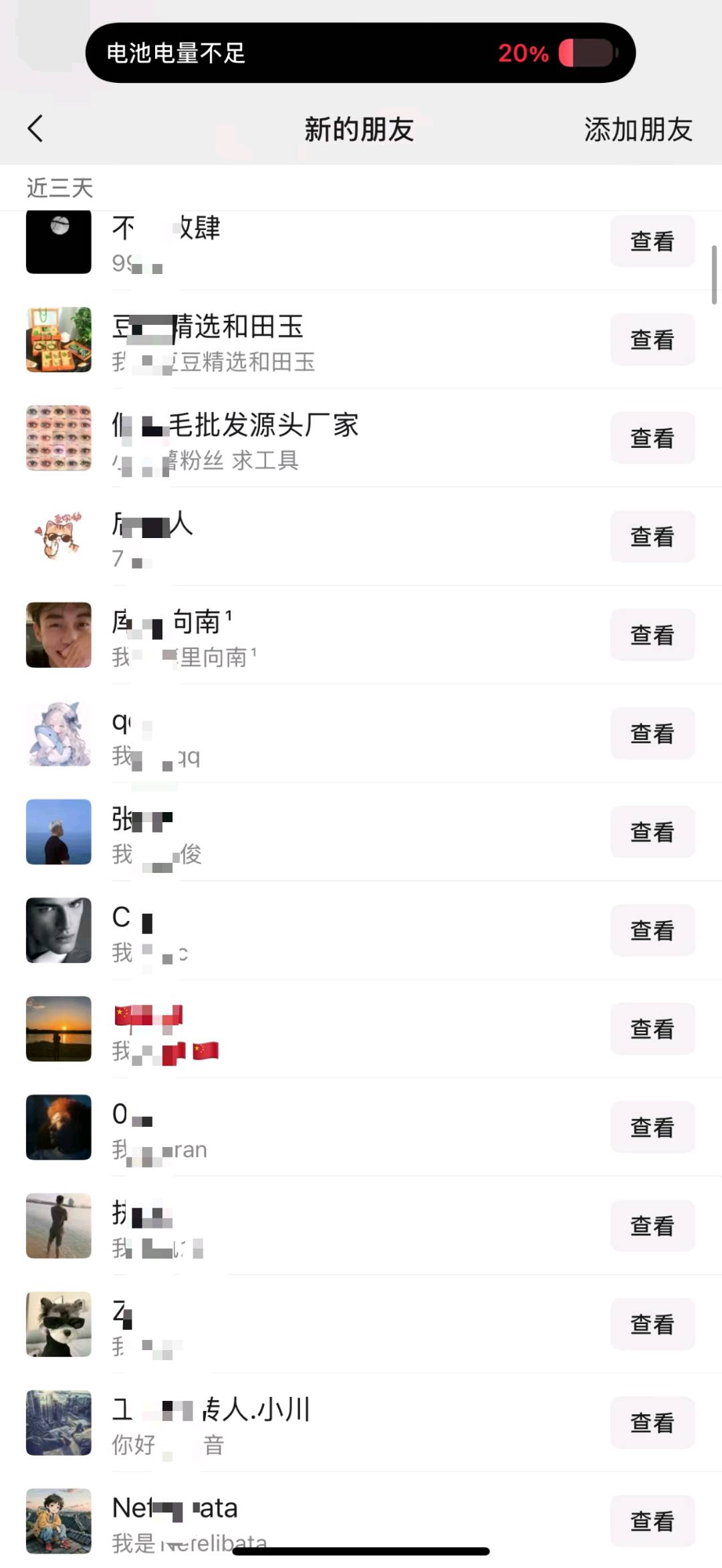Open the anime girl avatar holding a shark

58,733
